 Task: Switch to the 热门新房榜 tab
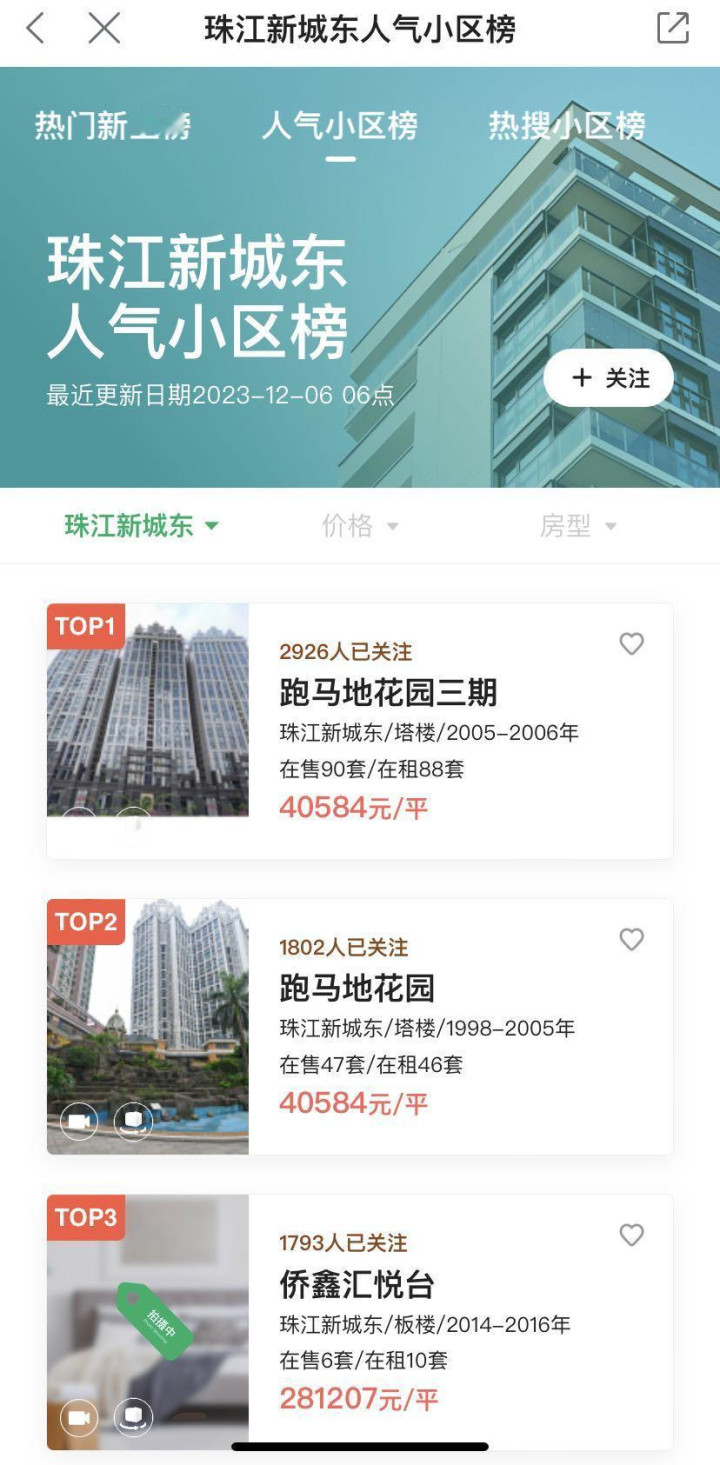pyautogui.click(x=112, y=126)
